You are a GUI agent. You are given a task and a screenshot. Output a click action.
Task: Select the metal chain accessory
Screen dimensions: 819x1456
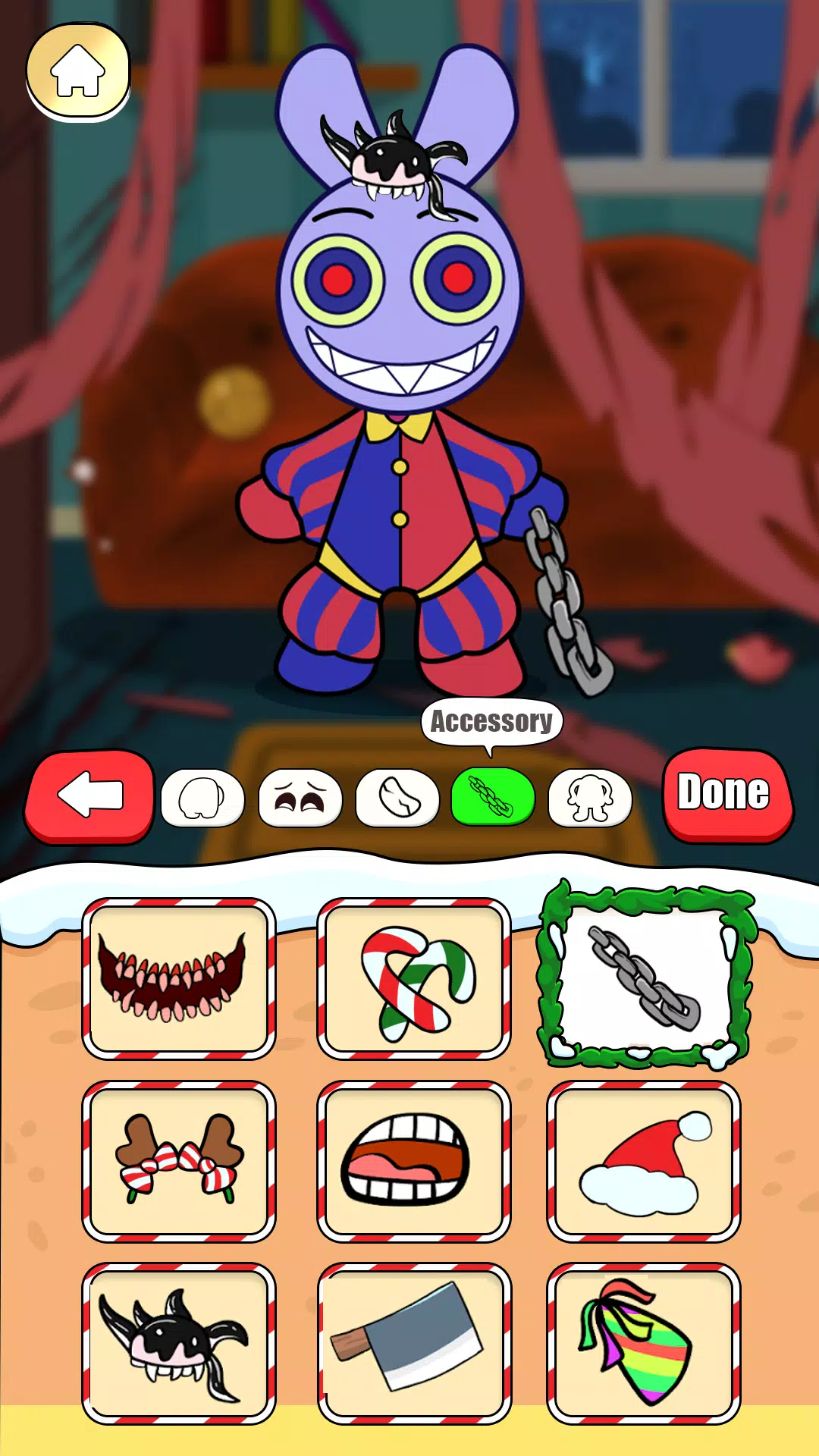(645, 978)
